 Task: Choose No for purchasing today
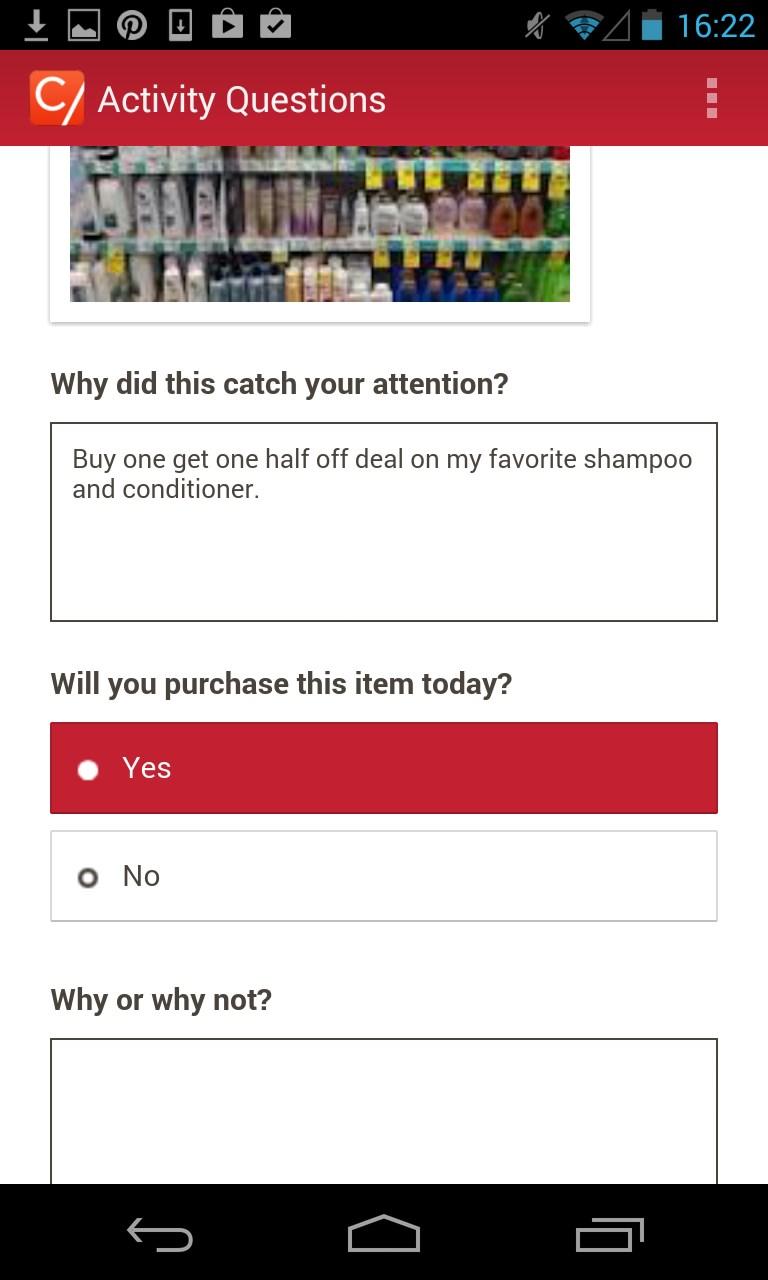click(384, 876)
